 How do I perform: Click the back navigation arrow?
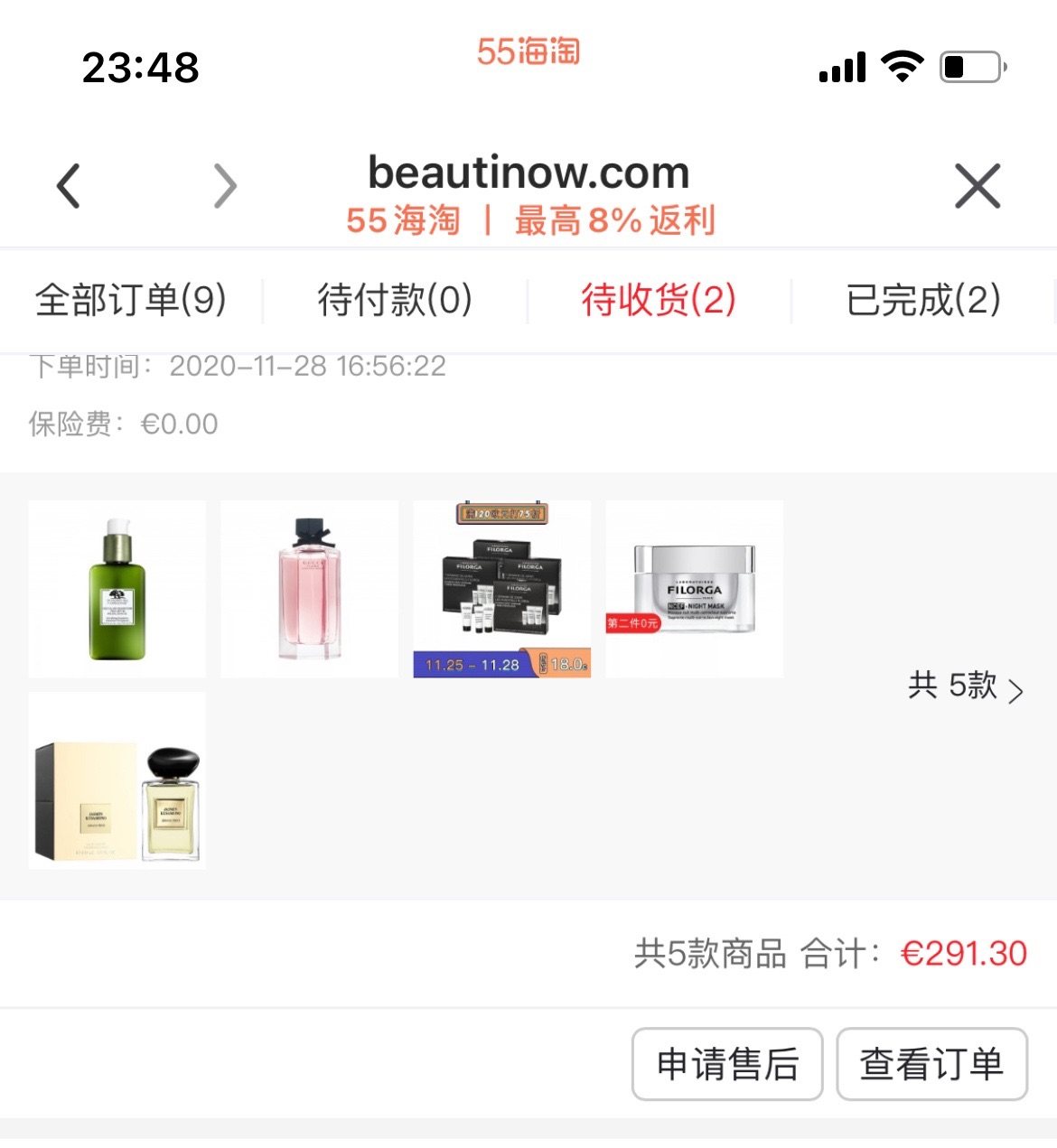point(68,185)
